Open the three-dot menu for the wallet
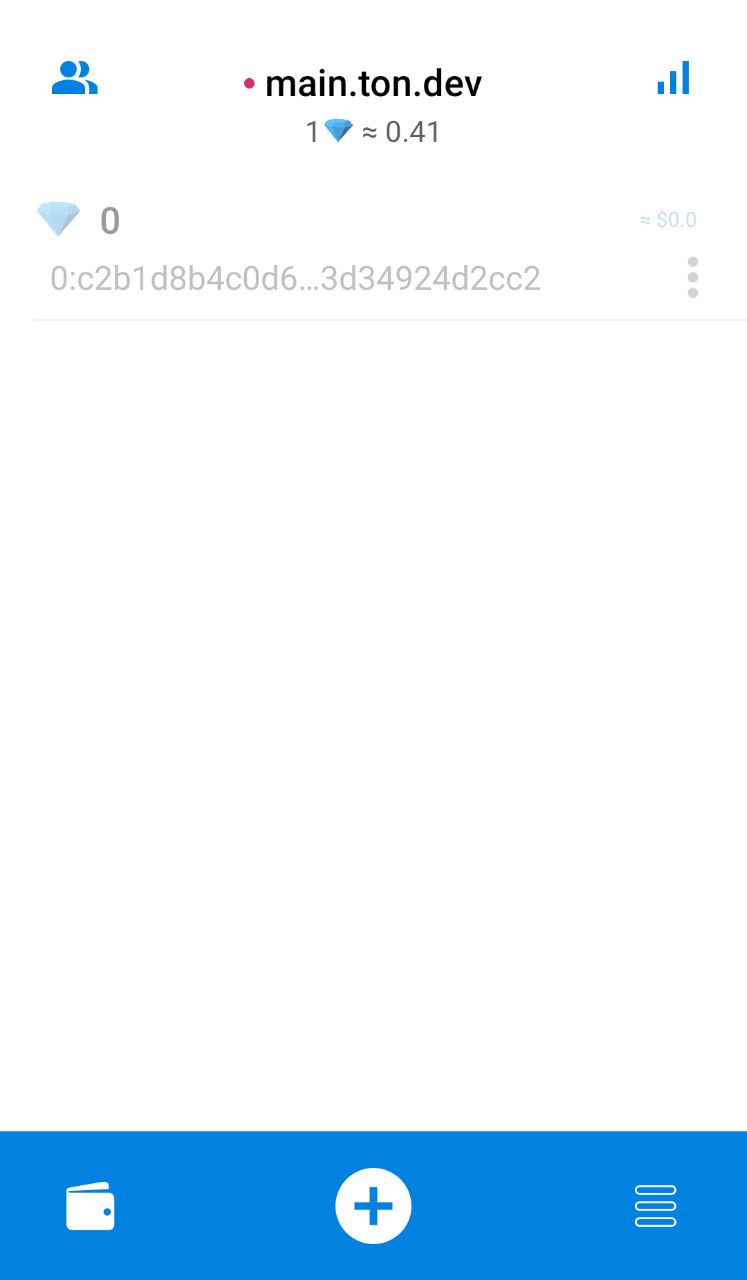The image size is (747, 1280). (x=692, y=277)
